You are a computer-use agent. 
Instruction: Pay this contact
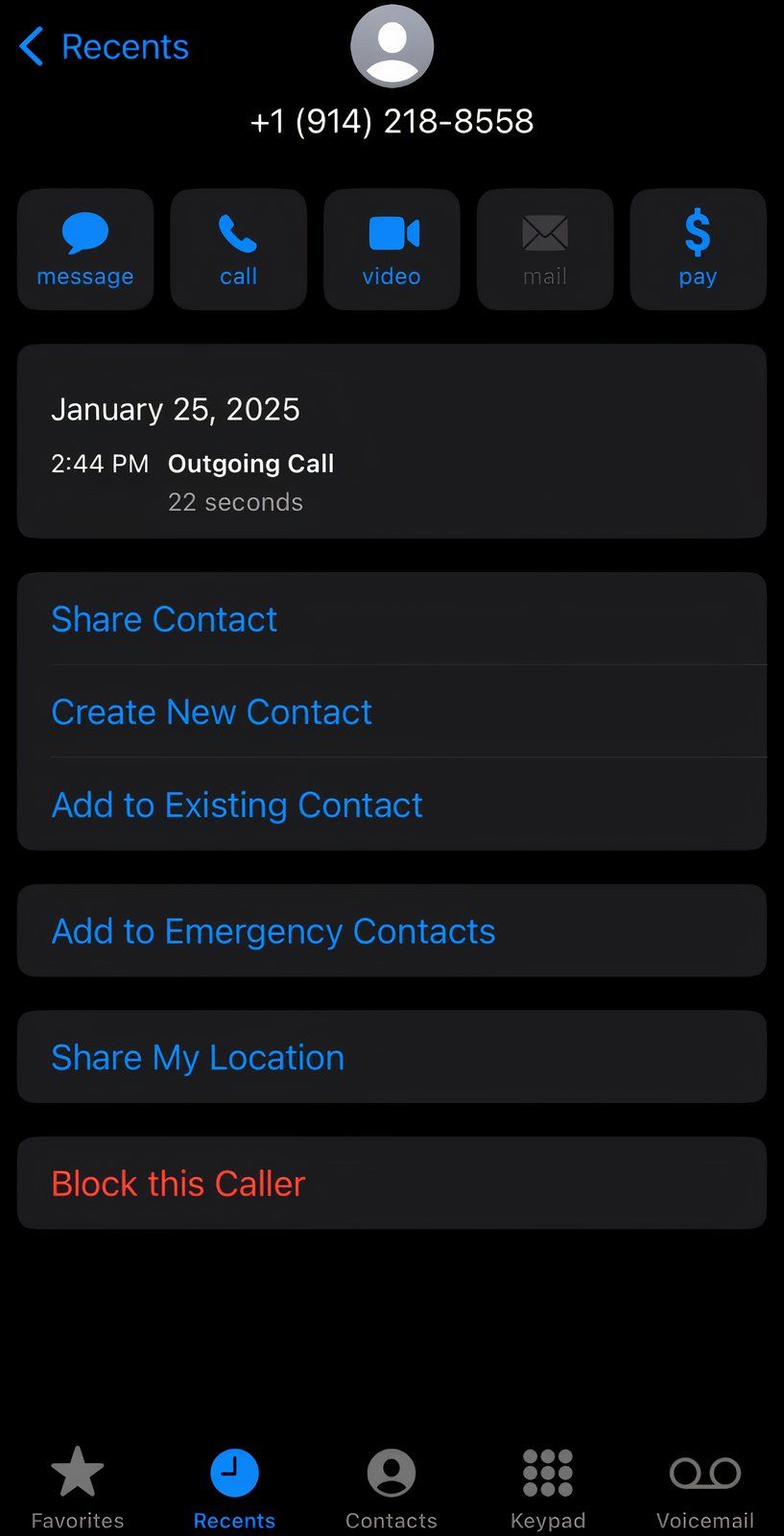tap(698, 250)
